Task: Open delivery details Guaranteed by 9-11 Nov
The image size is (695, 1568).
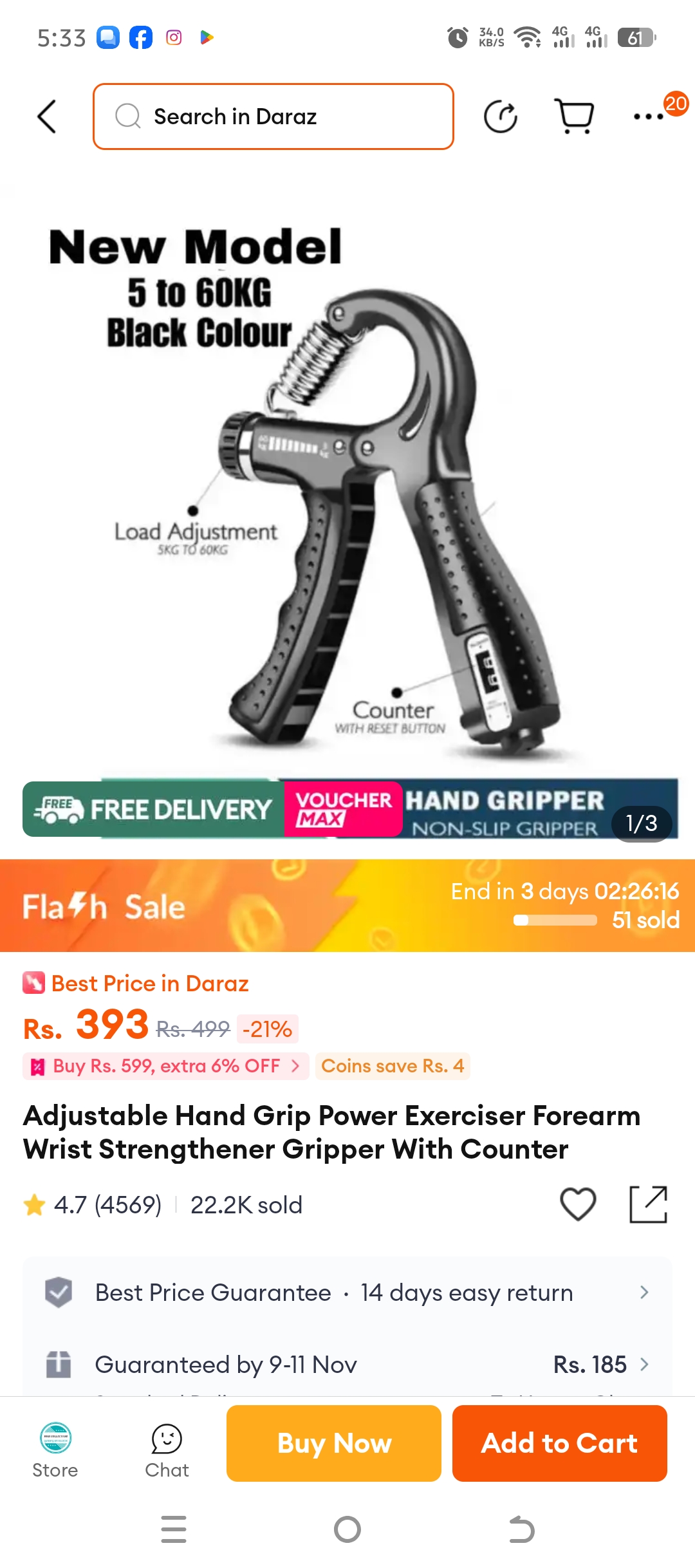Action: (347, 1365)
